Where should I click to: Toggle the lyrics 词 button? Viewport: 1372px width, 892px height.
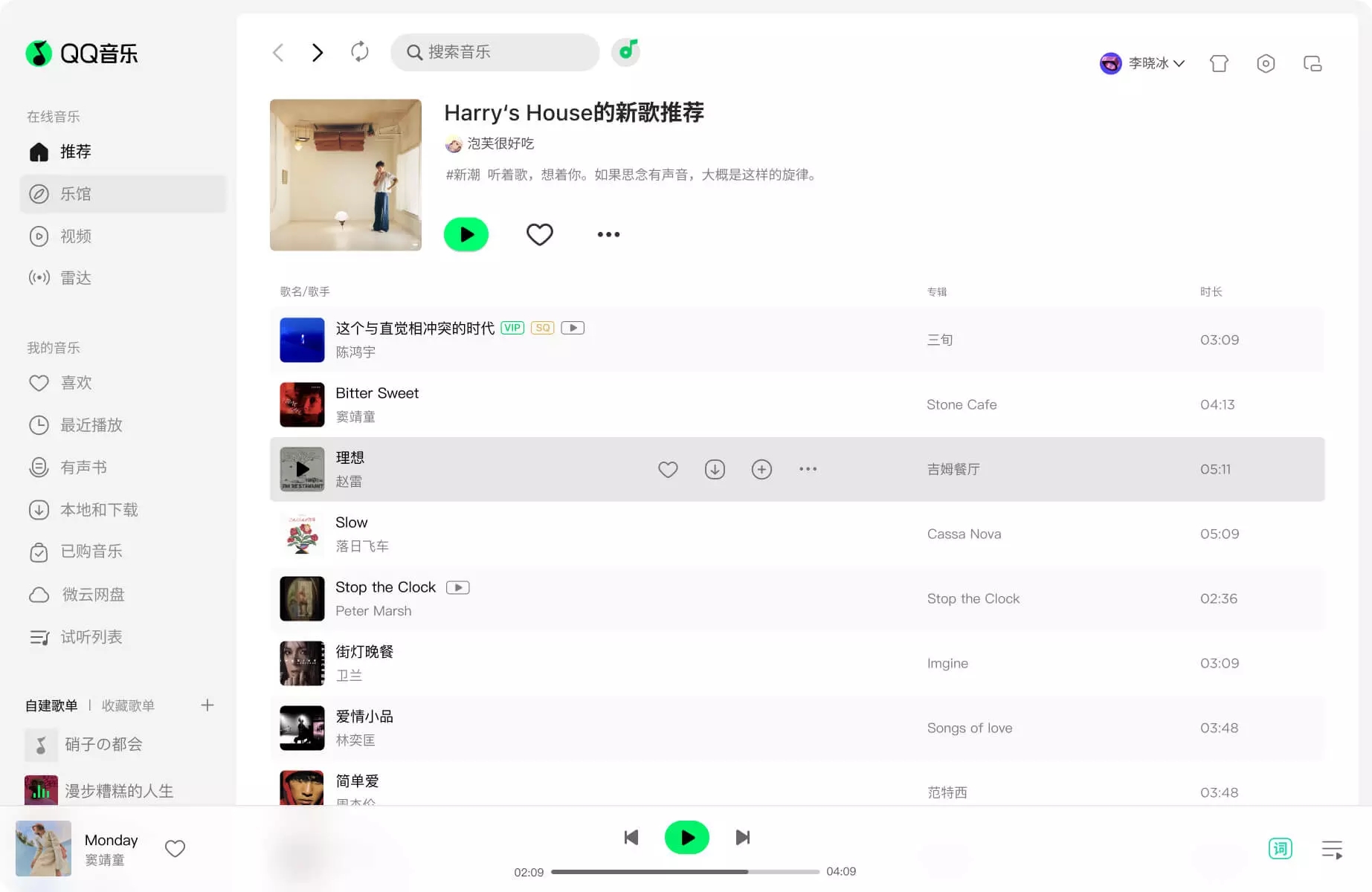pyautogui.click(x=1280, y=848)
